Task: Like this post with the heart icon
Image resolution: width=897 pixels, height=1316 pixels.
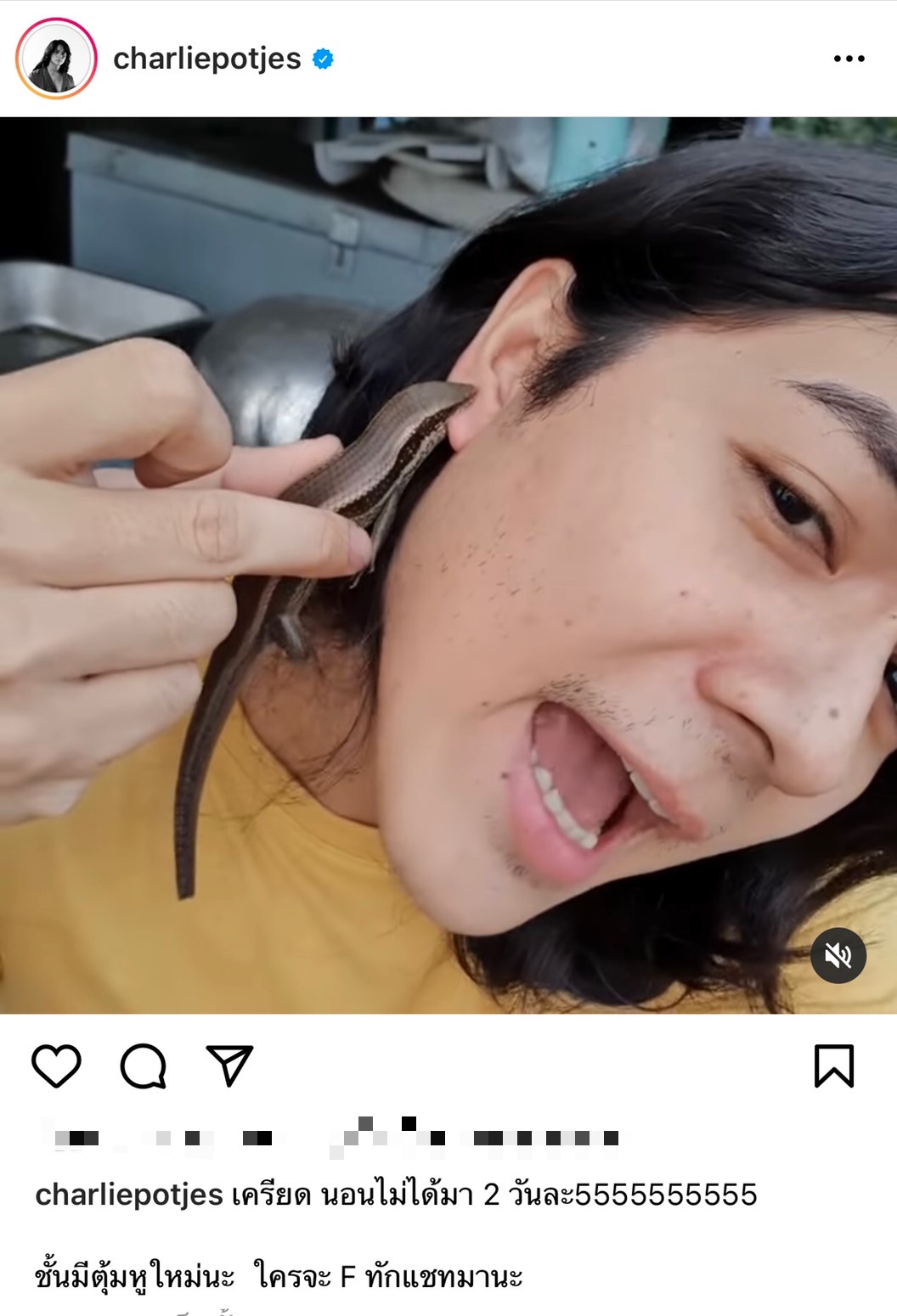Action: tap(56, 1066)
